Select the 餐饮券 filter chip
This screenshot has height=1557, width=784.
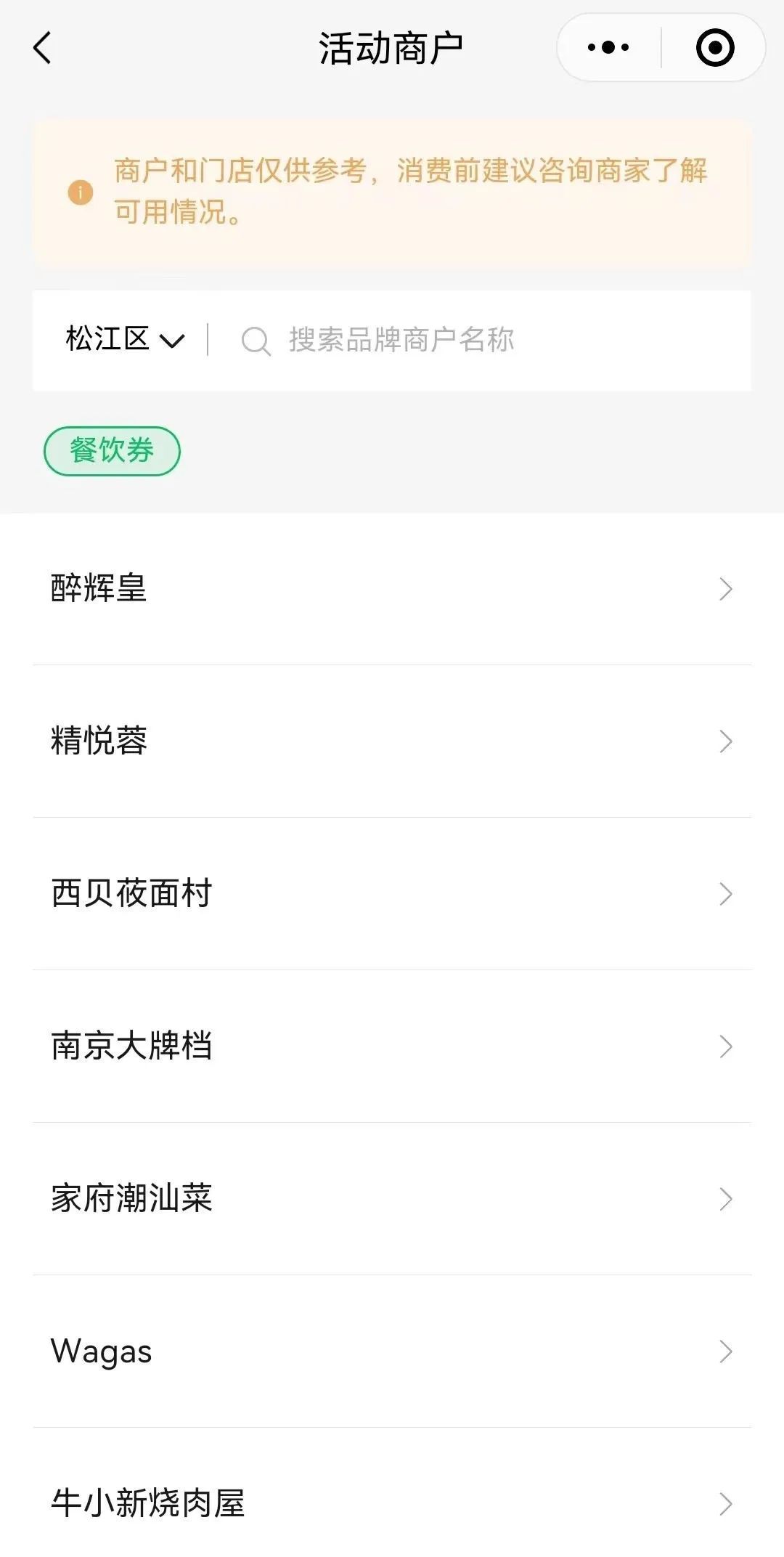[112, 451]
